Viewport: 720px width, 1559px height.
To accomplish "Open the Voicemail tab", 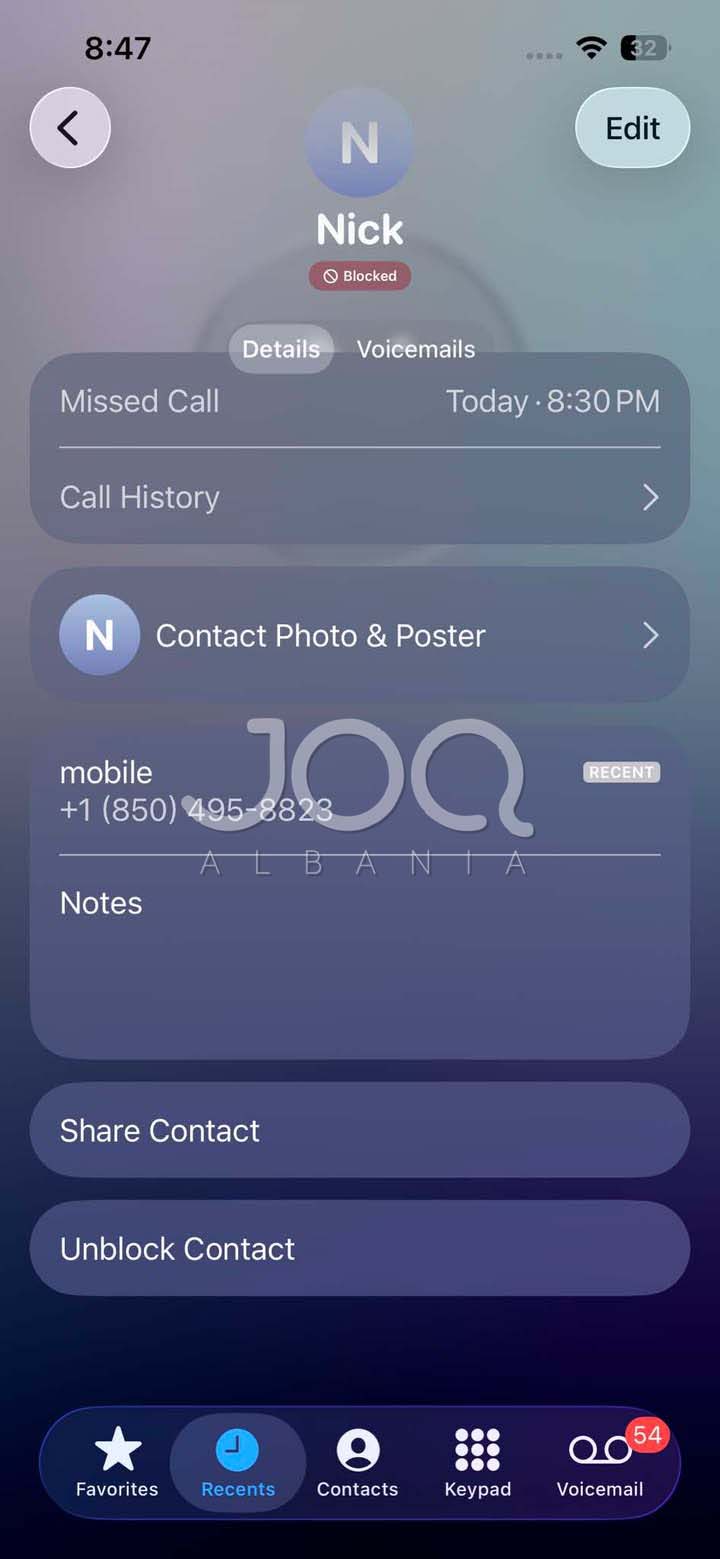I will [600, 1464].
